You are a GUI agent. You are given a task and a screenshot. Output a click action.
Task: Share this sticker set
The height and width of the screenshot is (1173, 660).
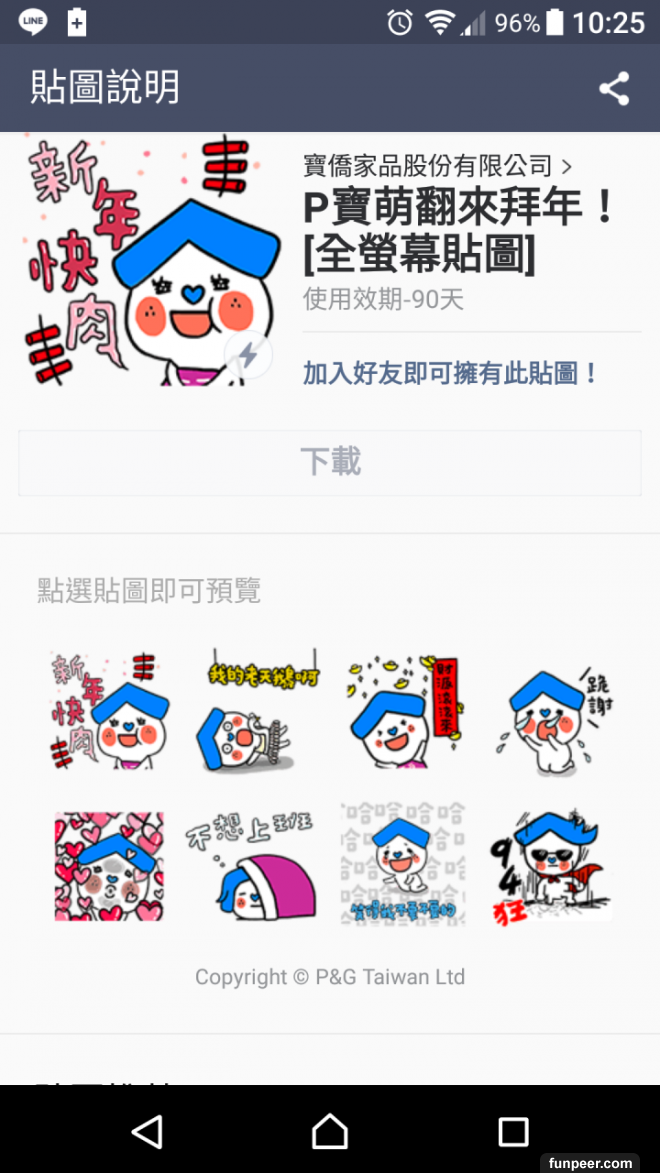pyautogui.click(x=614, y=88)
